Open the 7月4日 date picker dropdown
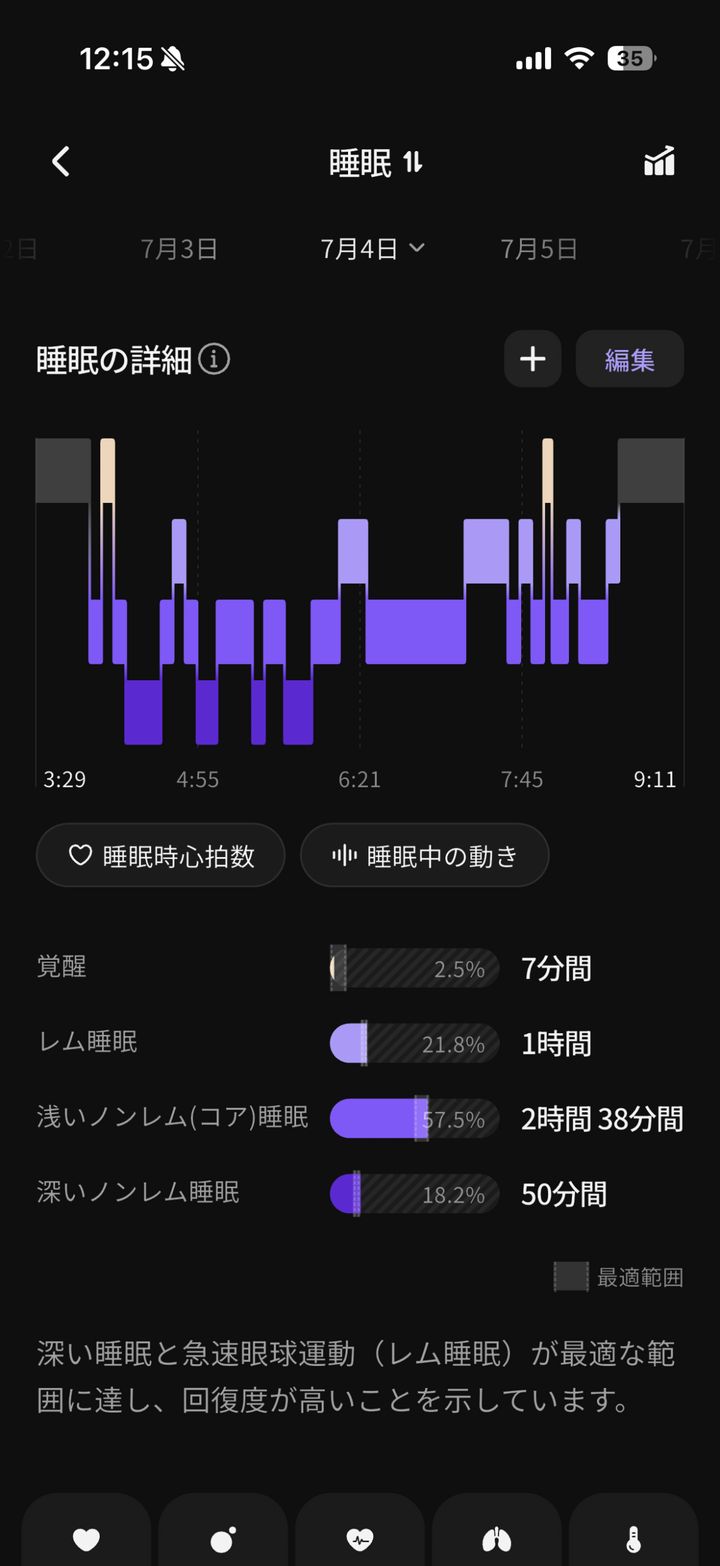The height and width of the screenshot is (1566, 720). (x=373, y=249)
